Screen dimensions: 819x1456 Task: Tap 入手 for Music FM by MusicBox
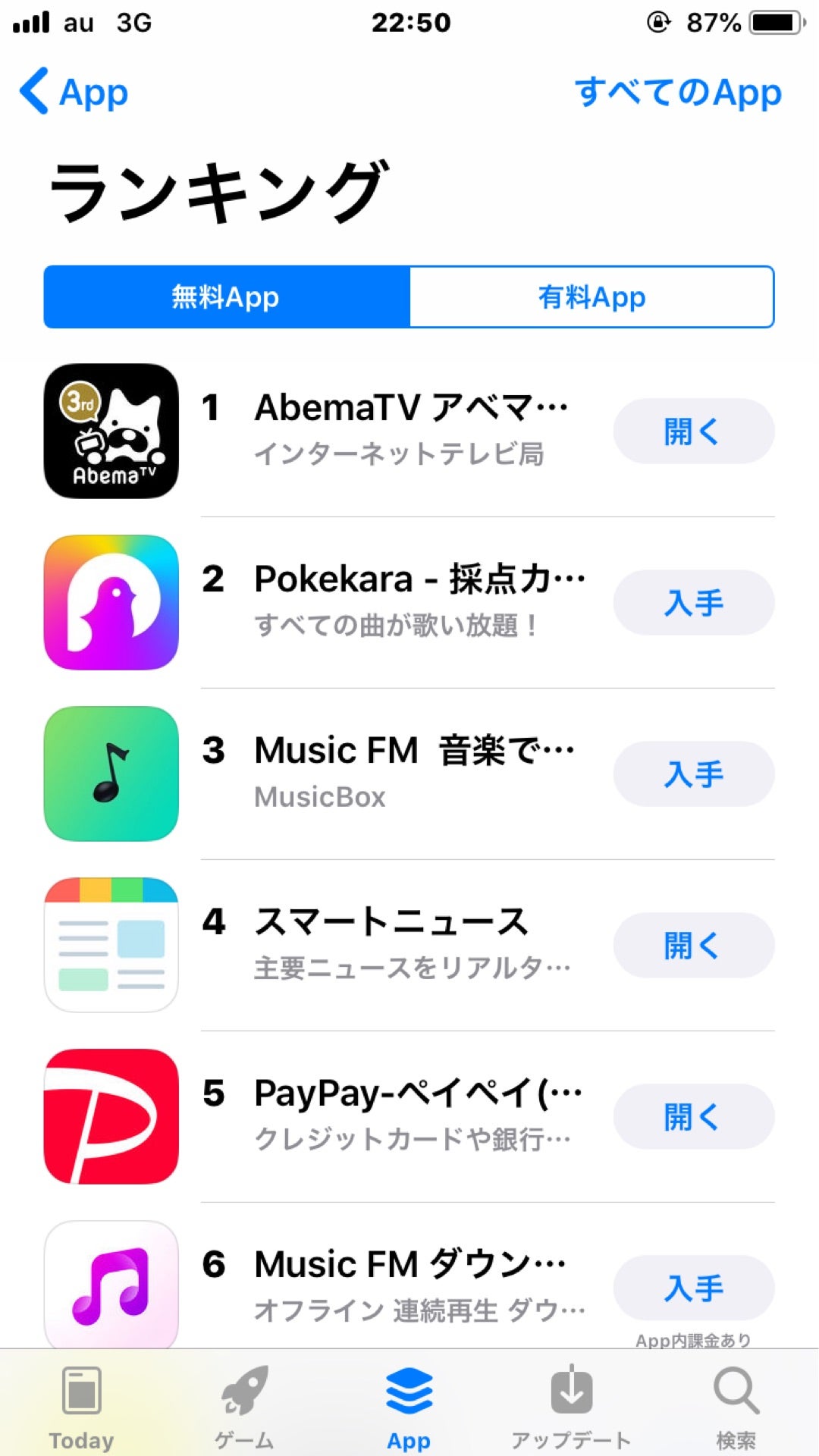pyautogui.click(x=693, y=774)
